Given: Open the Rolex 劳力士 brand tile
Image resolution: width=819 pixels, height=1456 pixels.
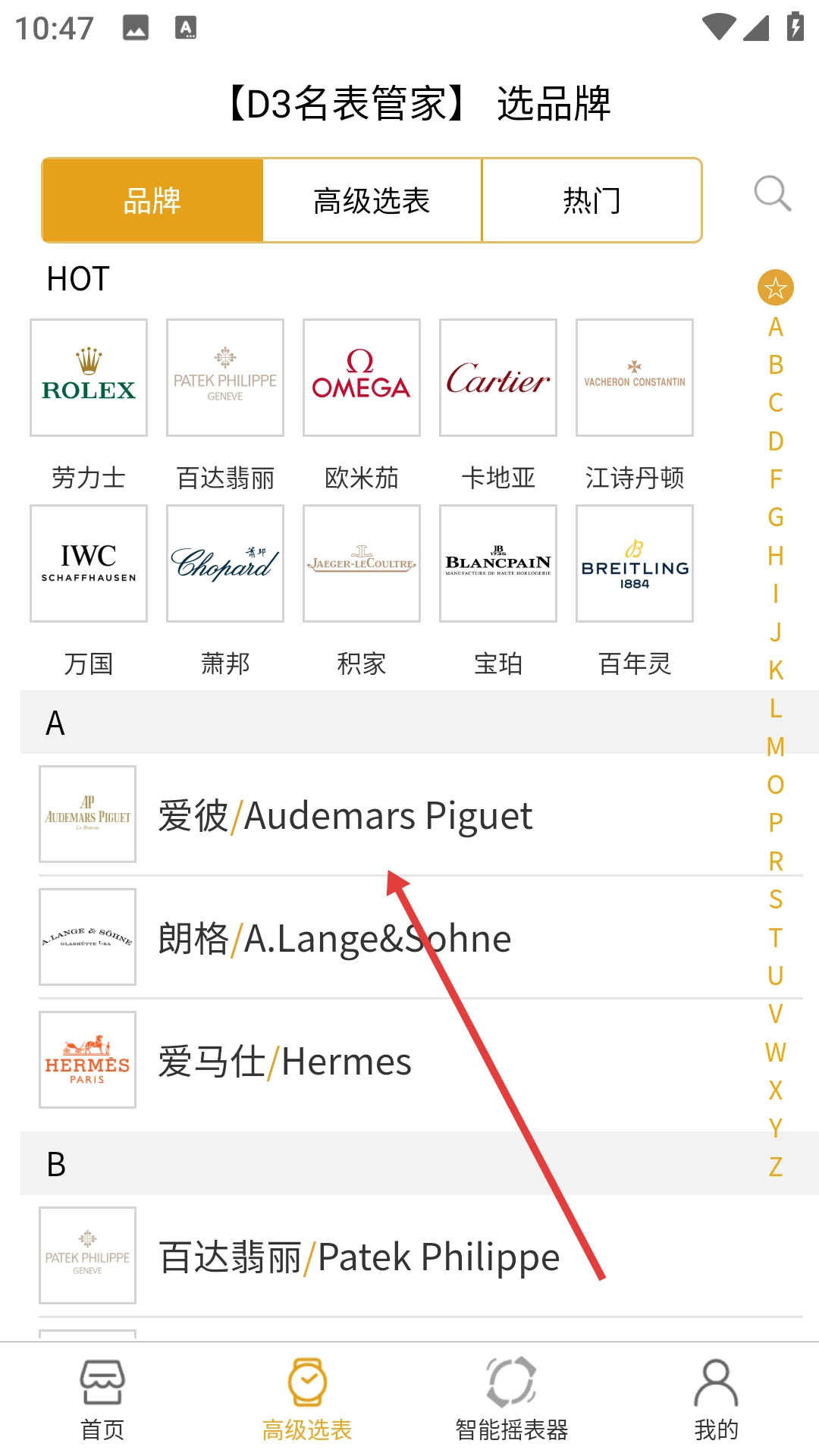Looking at the screenshot, I should click(x=89, y=378).
